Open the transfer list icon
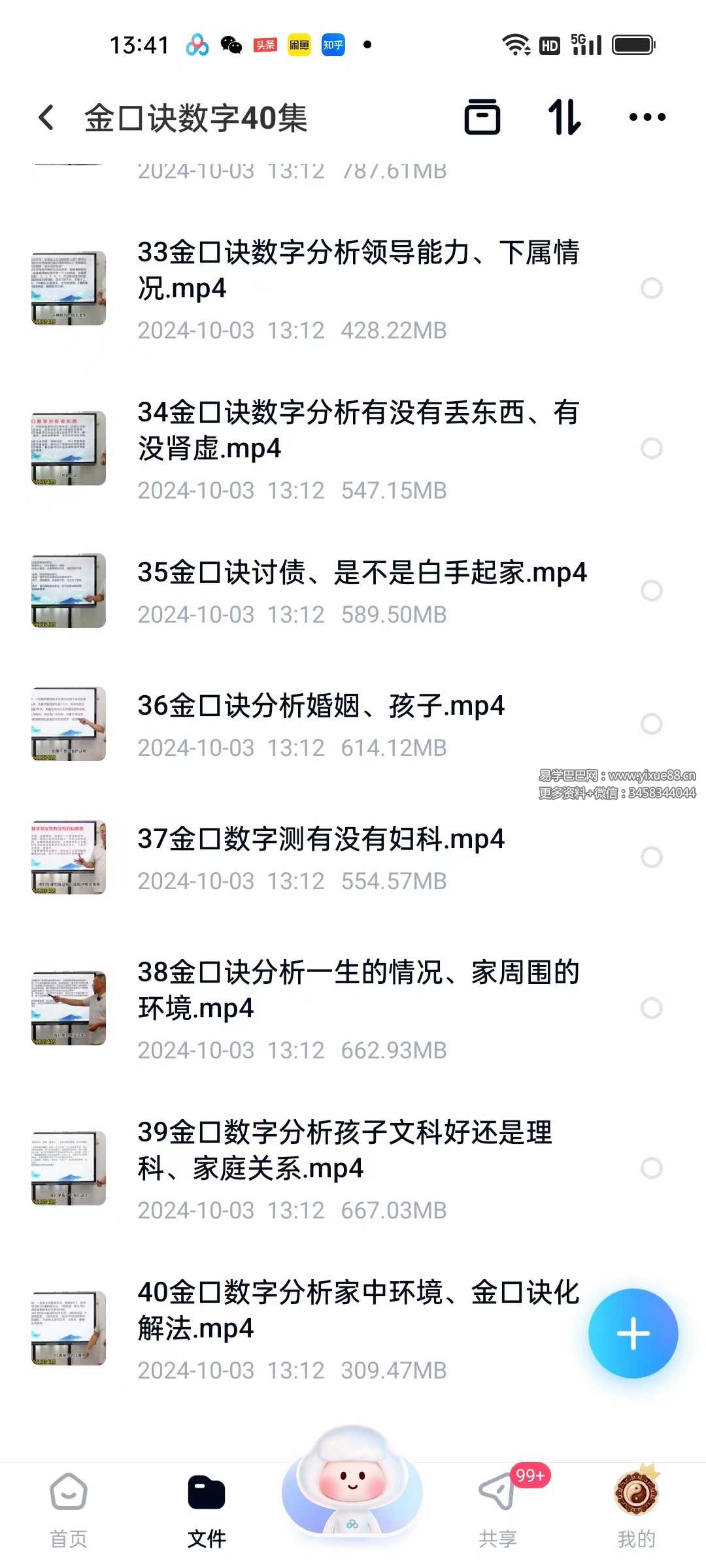706x1568 pixels. pyautogui.click(x=482, y=118)
